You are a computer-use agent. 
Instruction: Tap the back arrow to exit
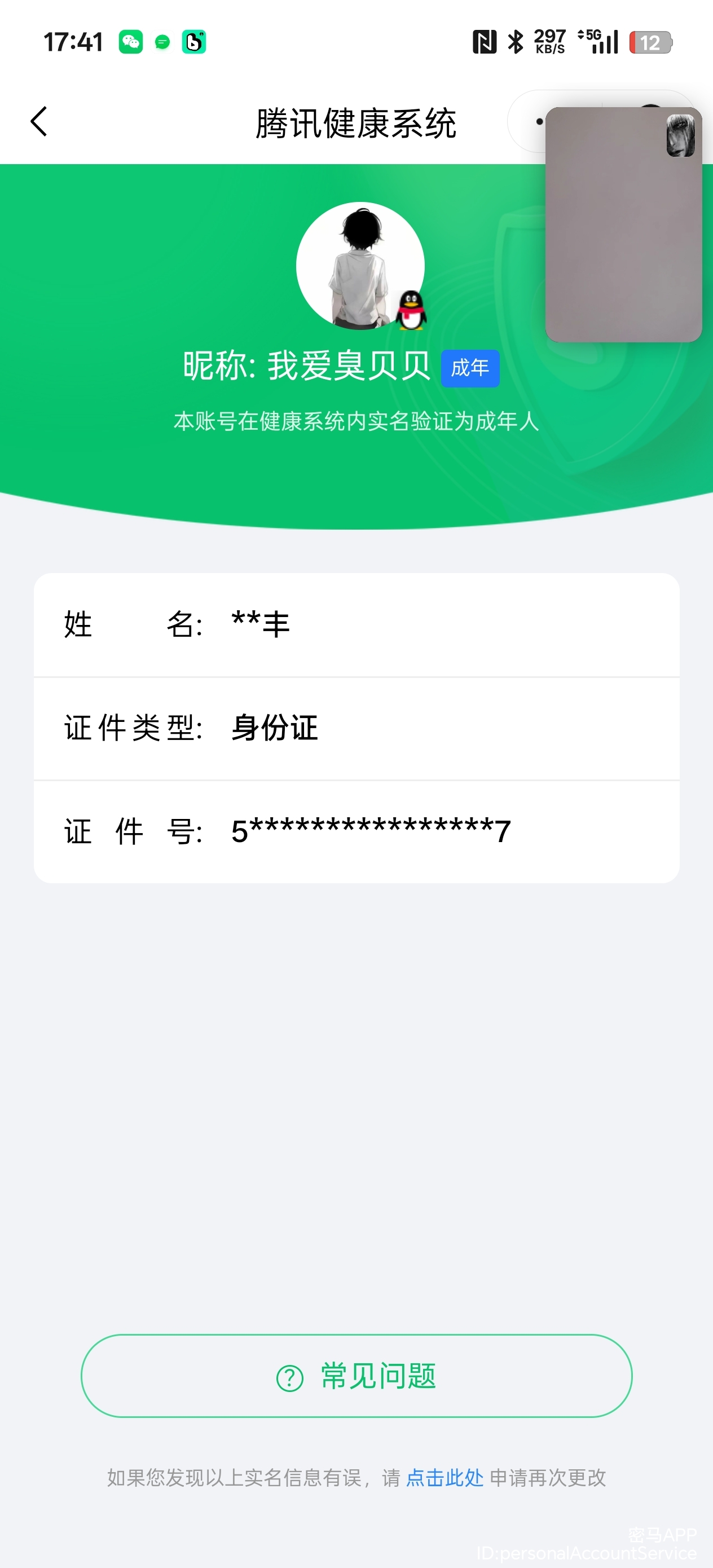tap(39, 121)
